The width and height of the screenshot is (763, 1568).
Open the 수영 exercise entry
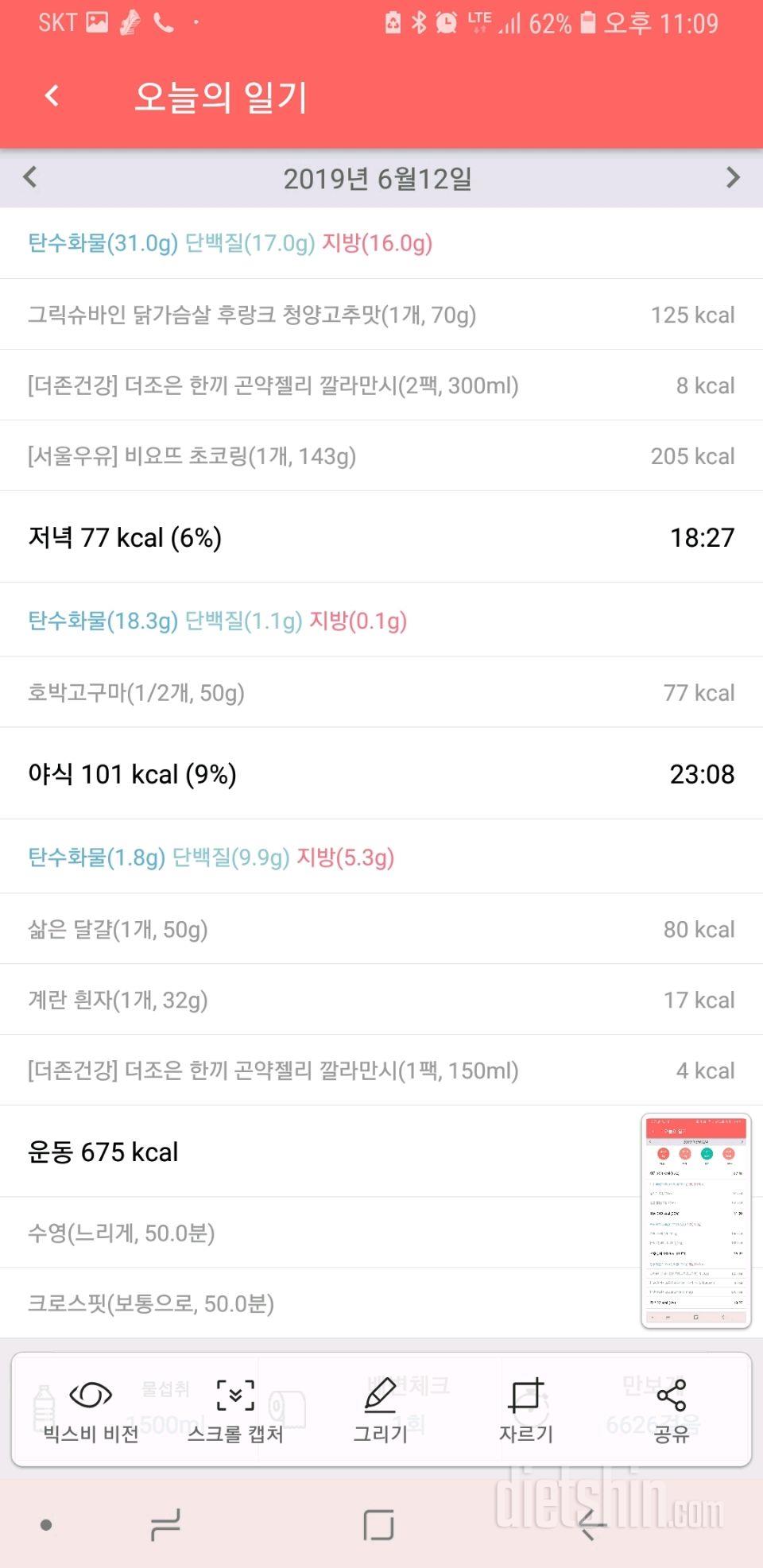point(318,1233)
